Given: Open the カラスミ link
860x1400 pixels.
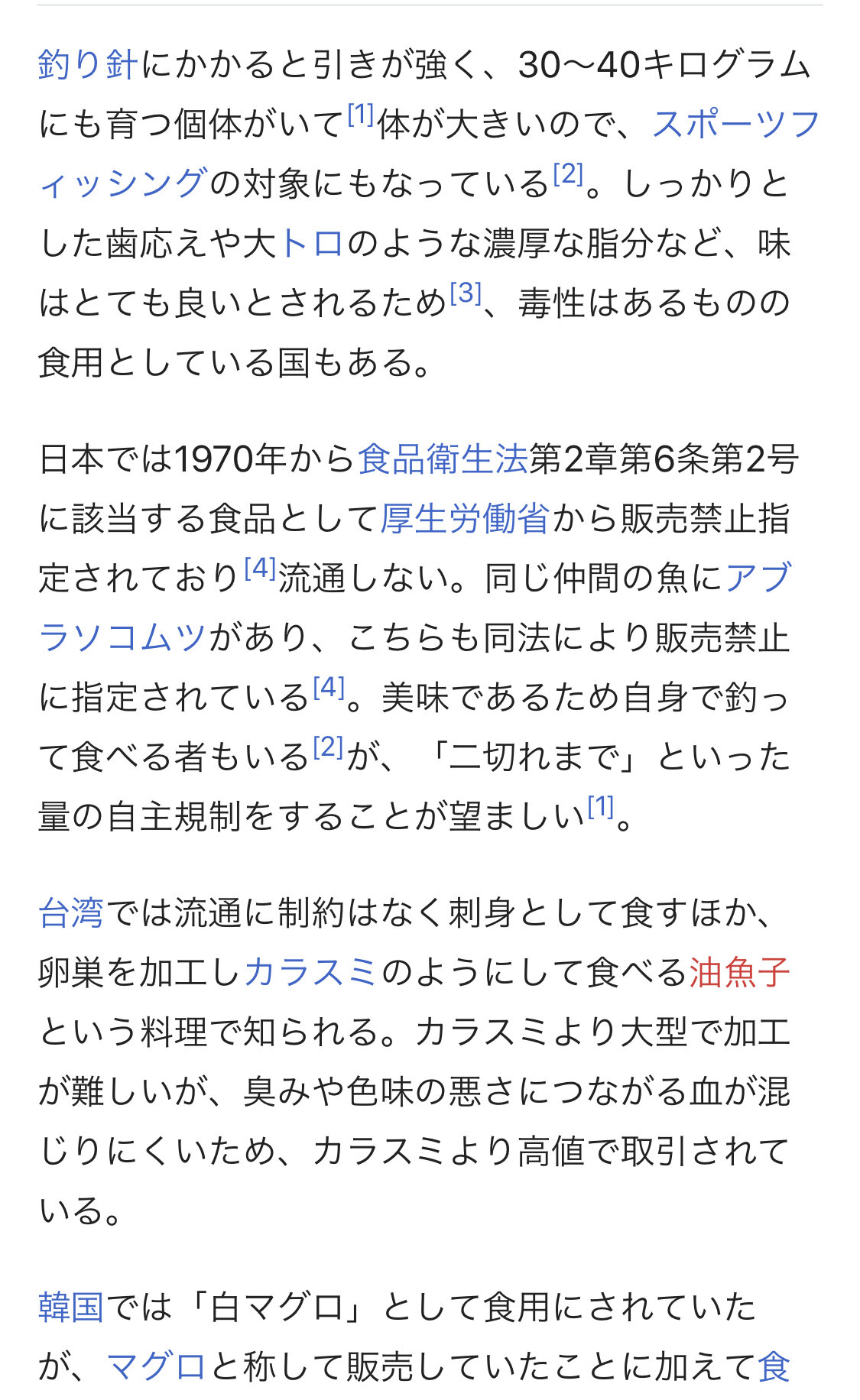Looking at the screenshot, I should point(310,973).
